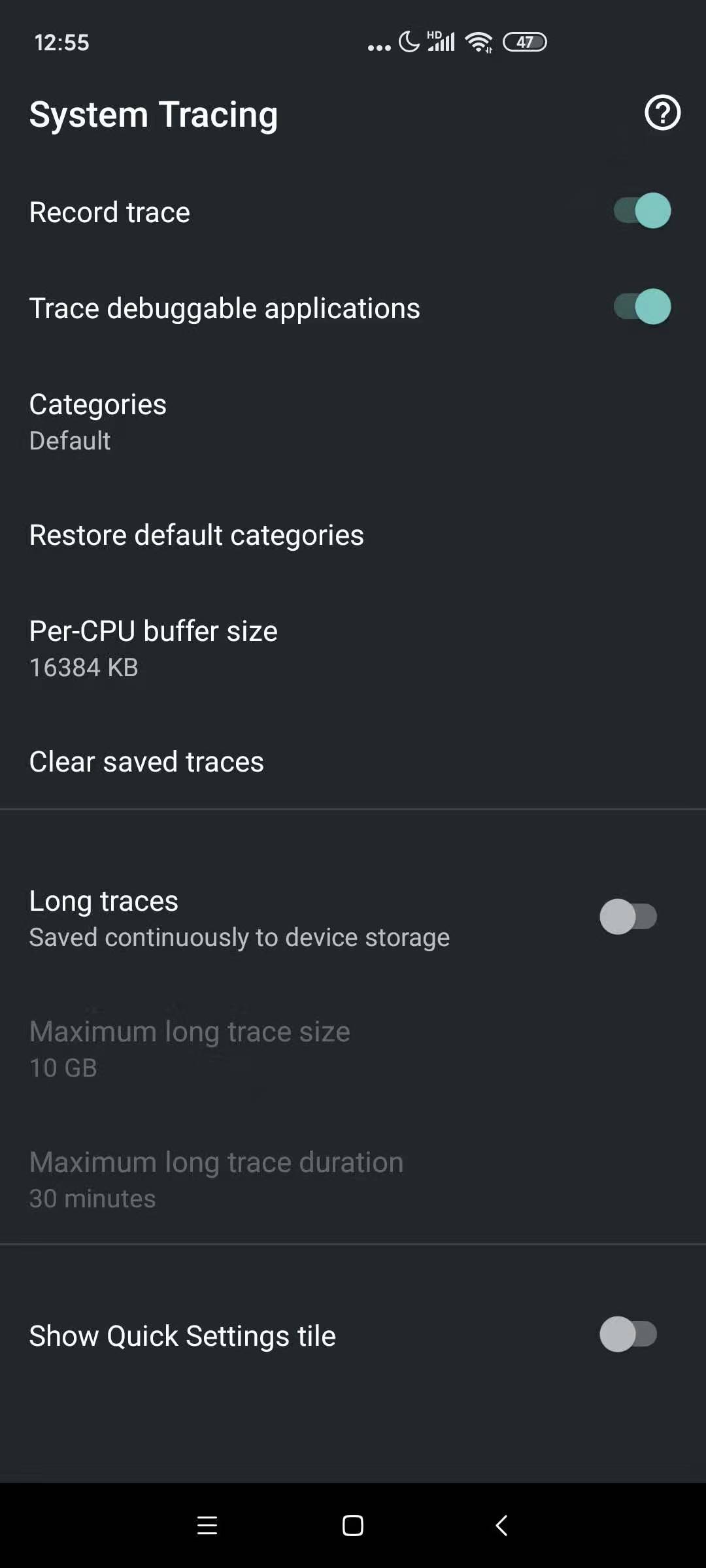
Task: Open the help icon in System Tracing
Action: pos(662,113)
